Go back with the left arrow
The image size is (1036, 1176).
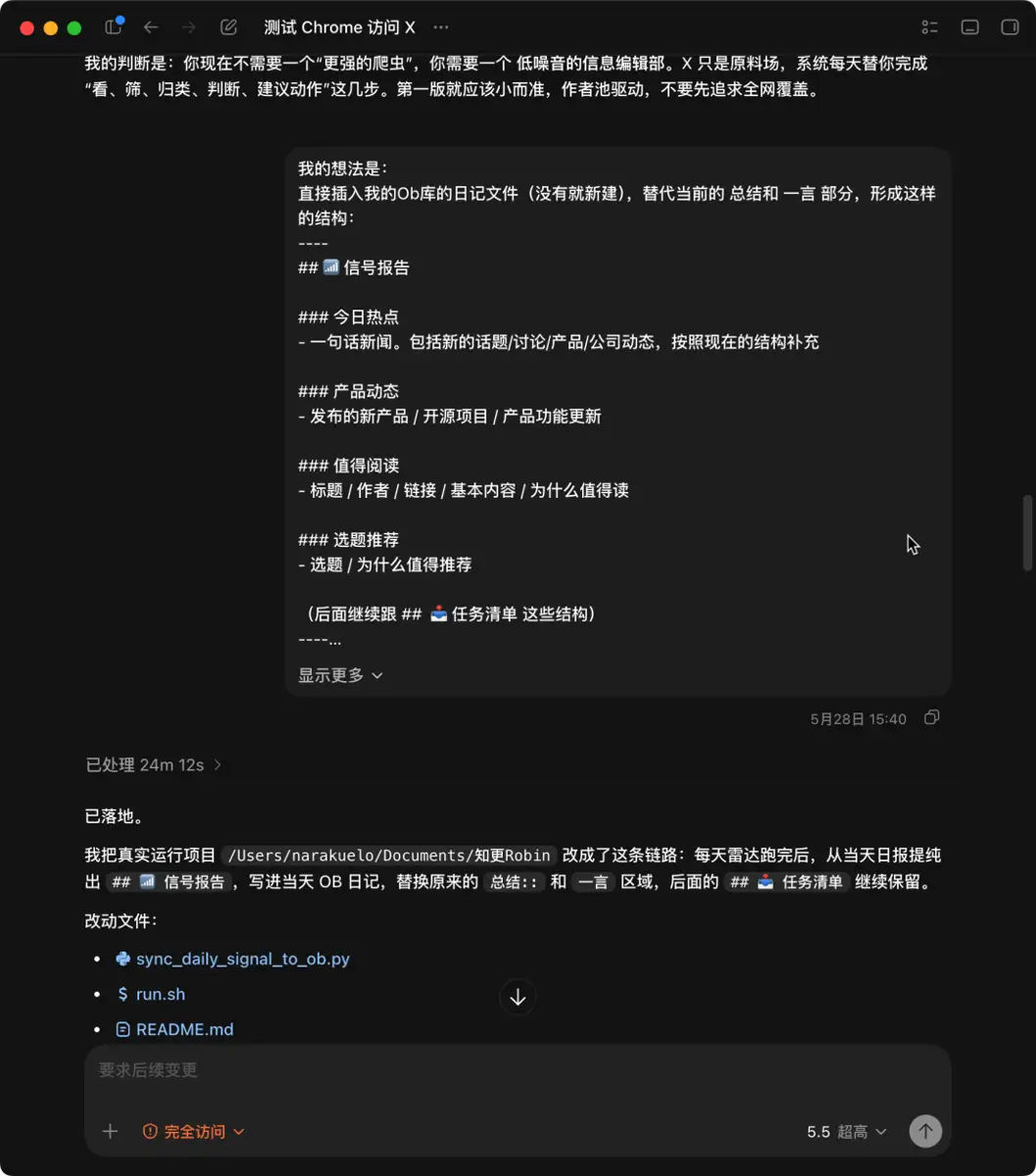[x=151, y=27]
